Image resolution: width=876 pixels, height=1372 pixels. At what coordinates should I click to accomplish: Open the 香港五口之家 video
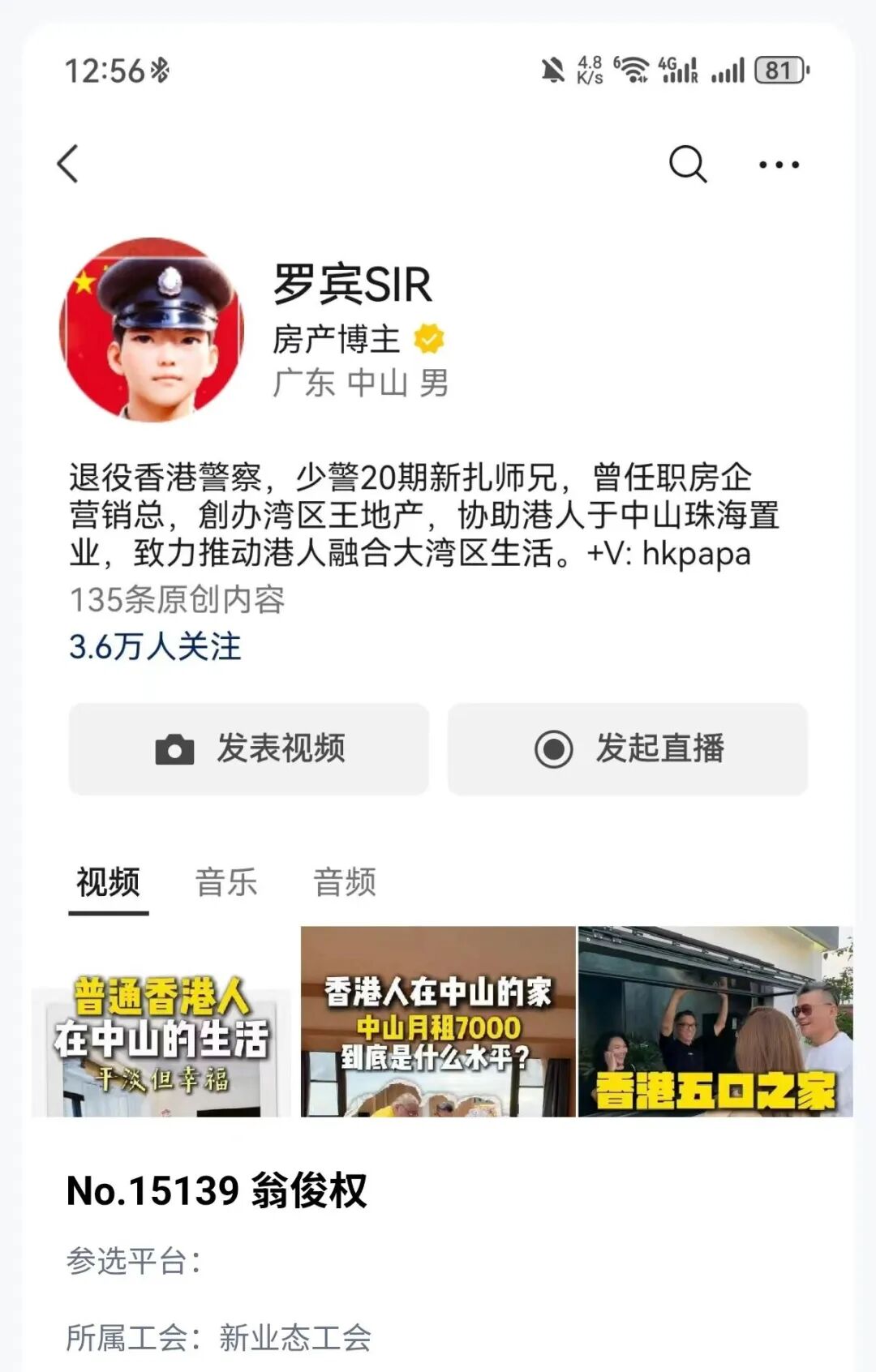tap(715, 1022)
